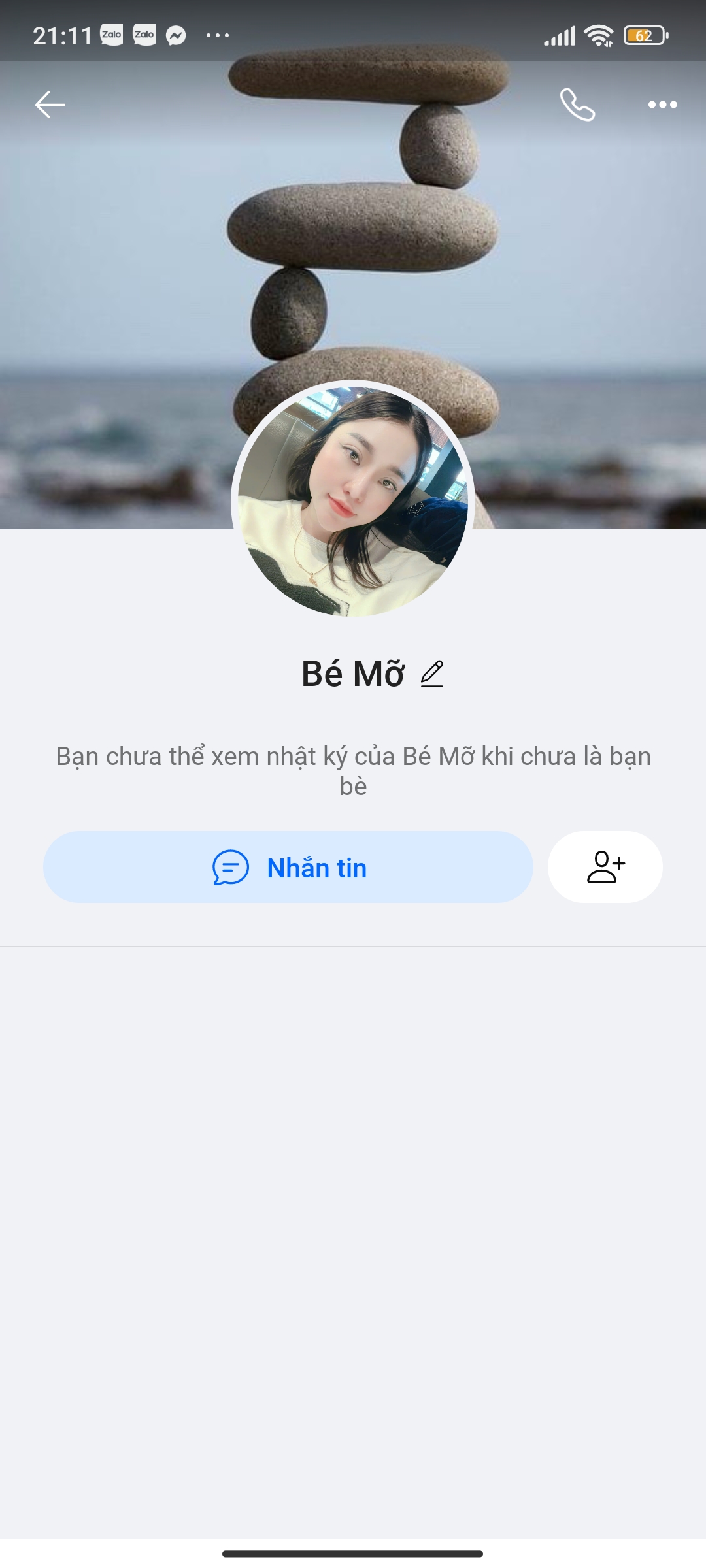Screen dimensions: 706x1568
Task: Edit the alias name with pencil icon
Action: 432,674
